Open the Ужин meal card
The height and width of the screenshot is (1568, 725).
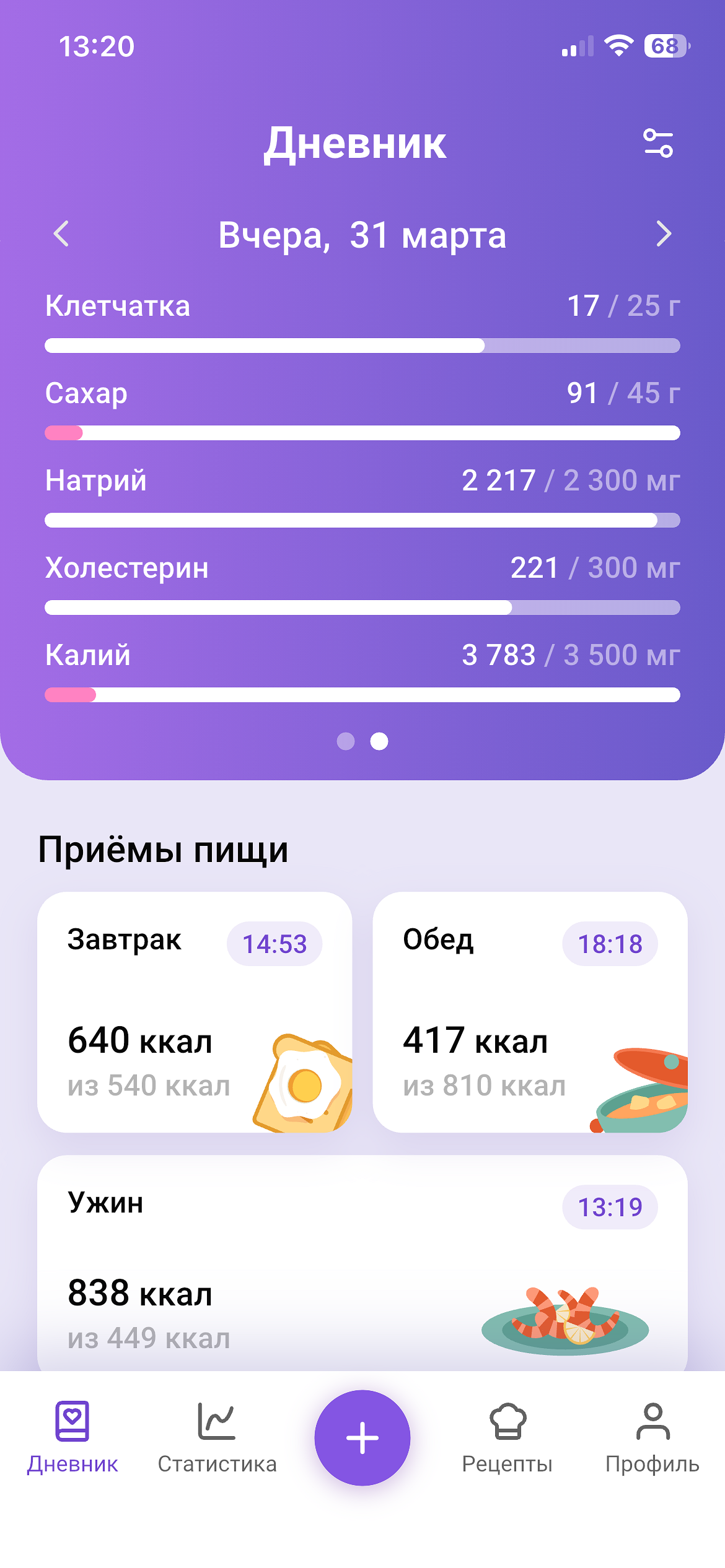click(362, 1263)
